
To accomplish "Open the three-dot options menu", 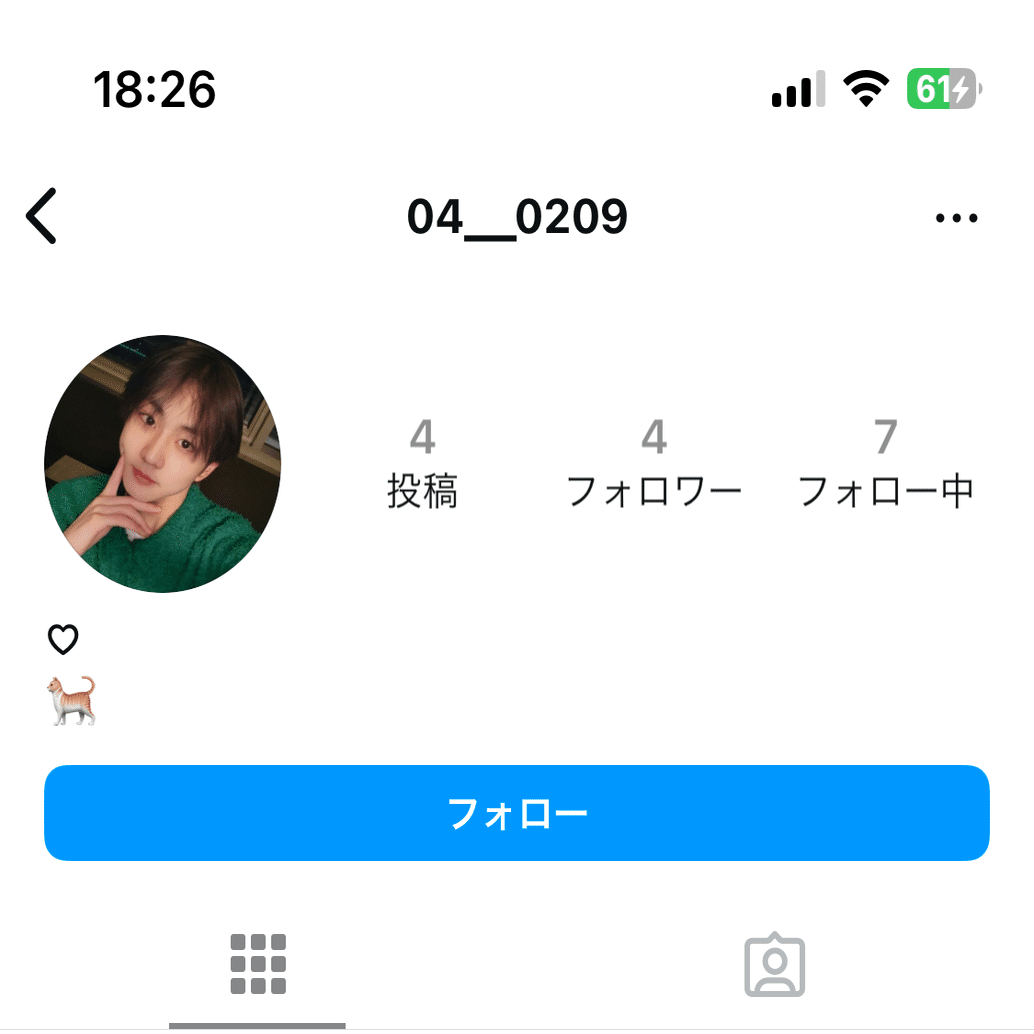I will click(x=956, y=218).
